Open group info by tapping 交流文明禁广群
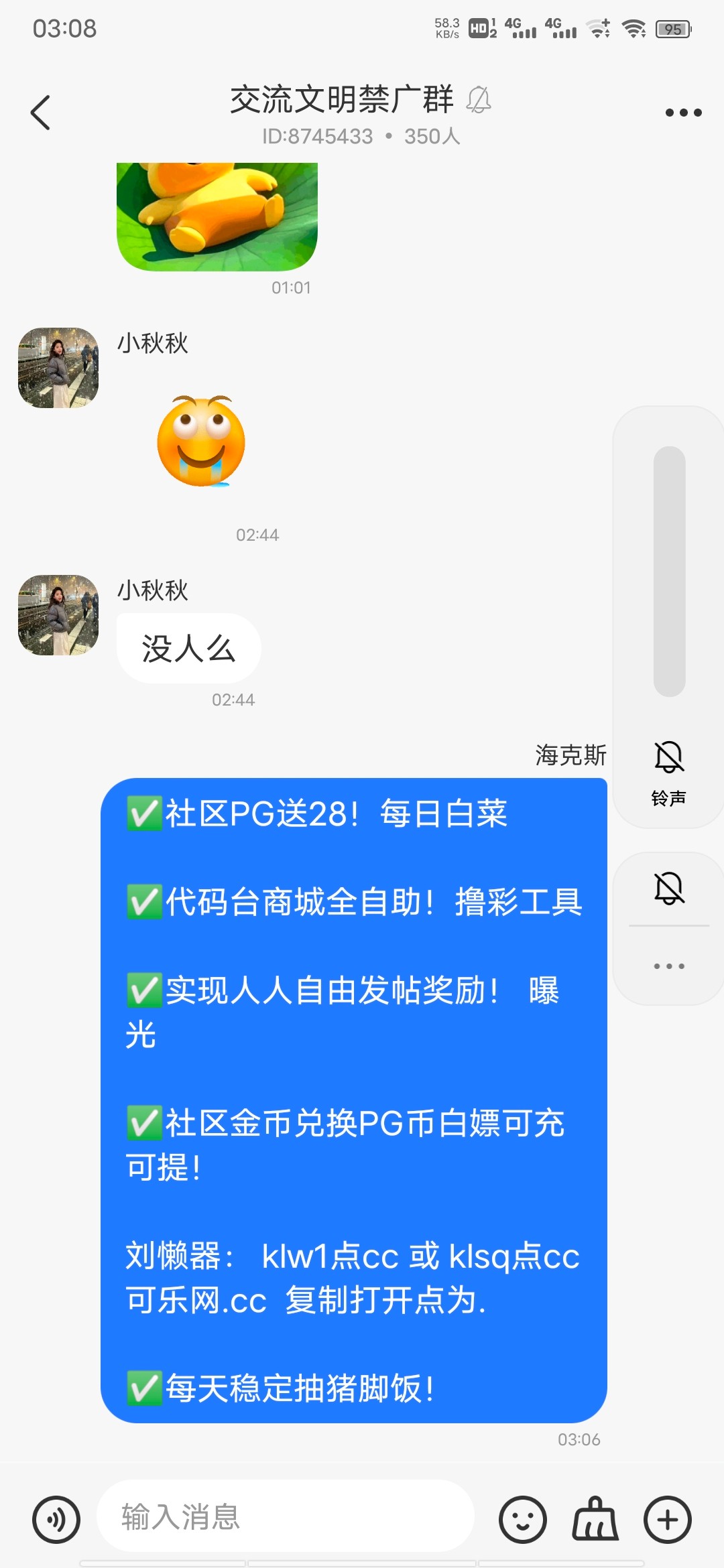The height and width of the screenshot is (1568, 724). click(x=342, y=99)
